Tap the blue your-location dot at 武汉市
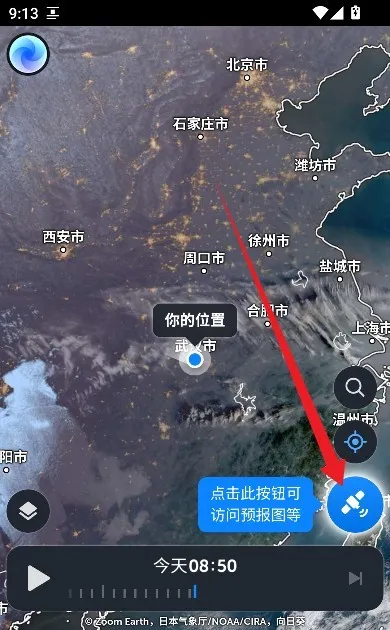This screenshot has width=390, height=630. (x=195, y=359)
